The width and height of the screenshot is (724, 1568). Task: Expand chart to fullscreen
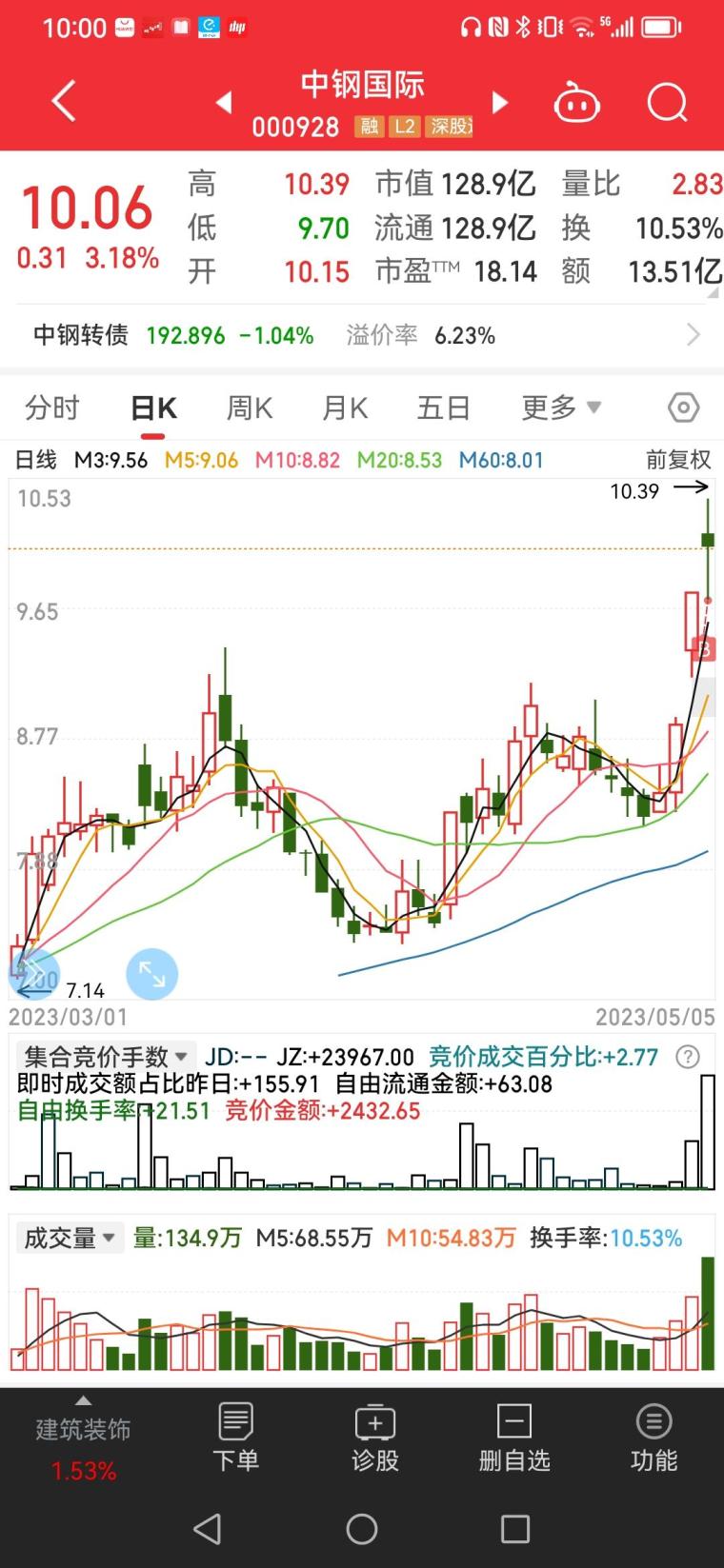tap(151, 974)
